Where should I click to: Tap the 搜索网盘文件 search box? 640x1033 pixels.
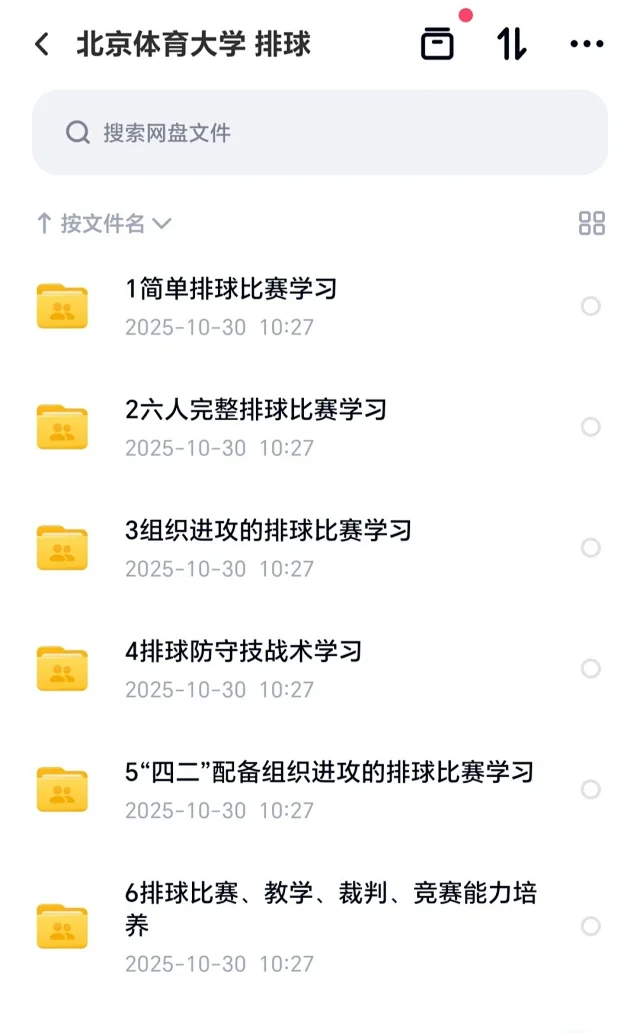pos(320,133)
